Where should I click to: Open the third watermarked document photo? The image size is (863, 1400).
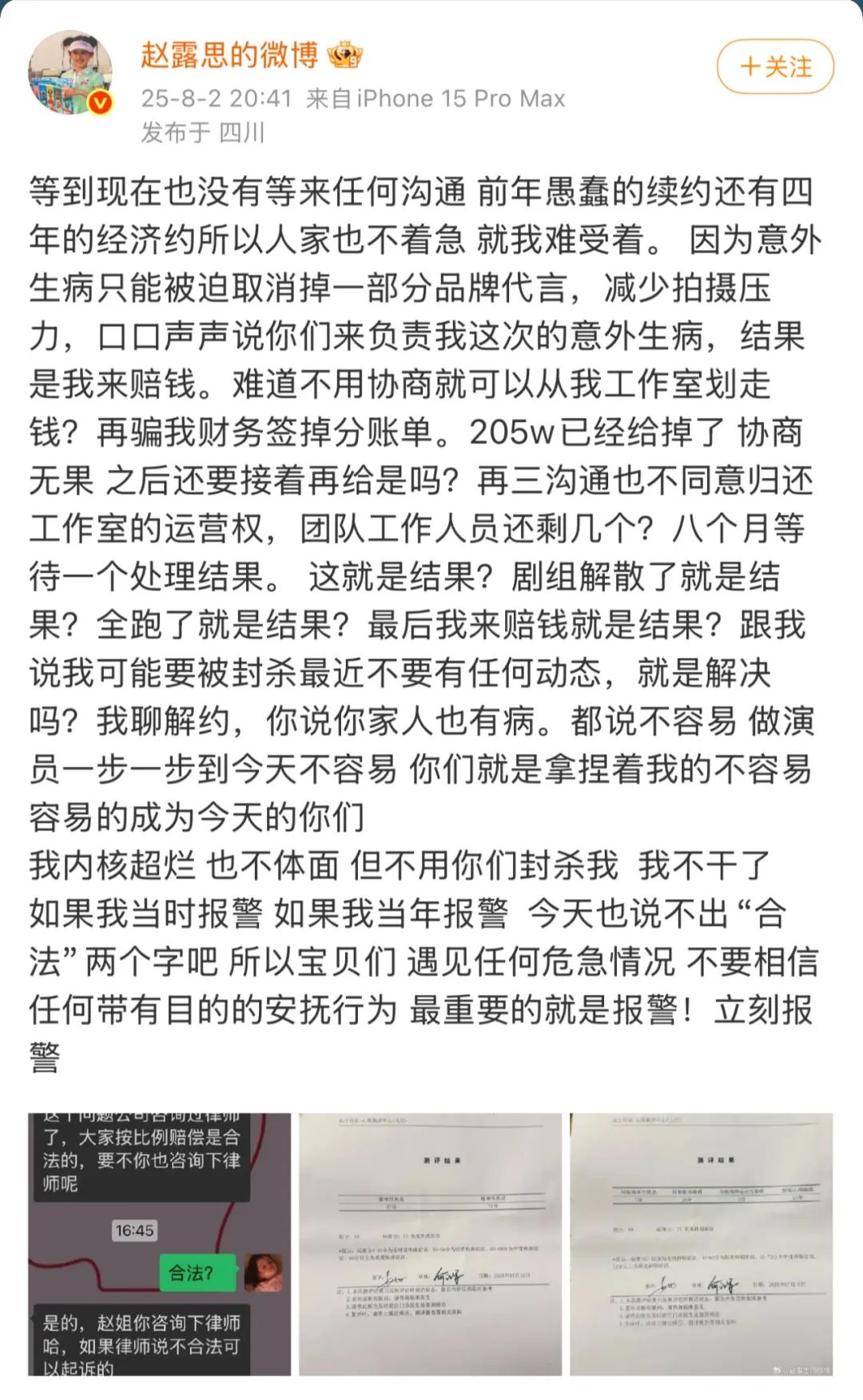pos(701,1244)
